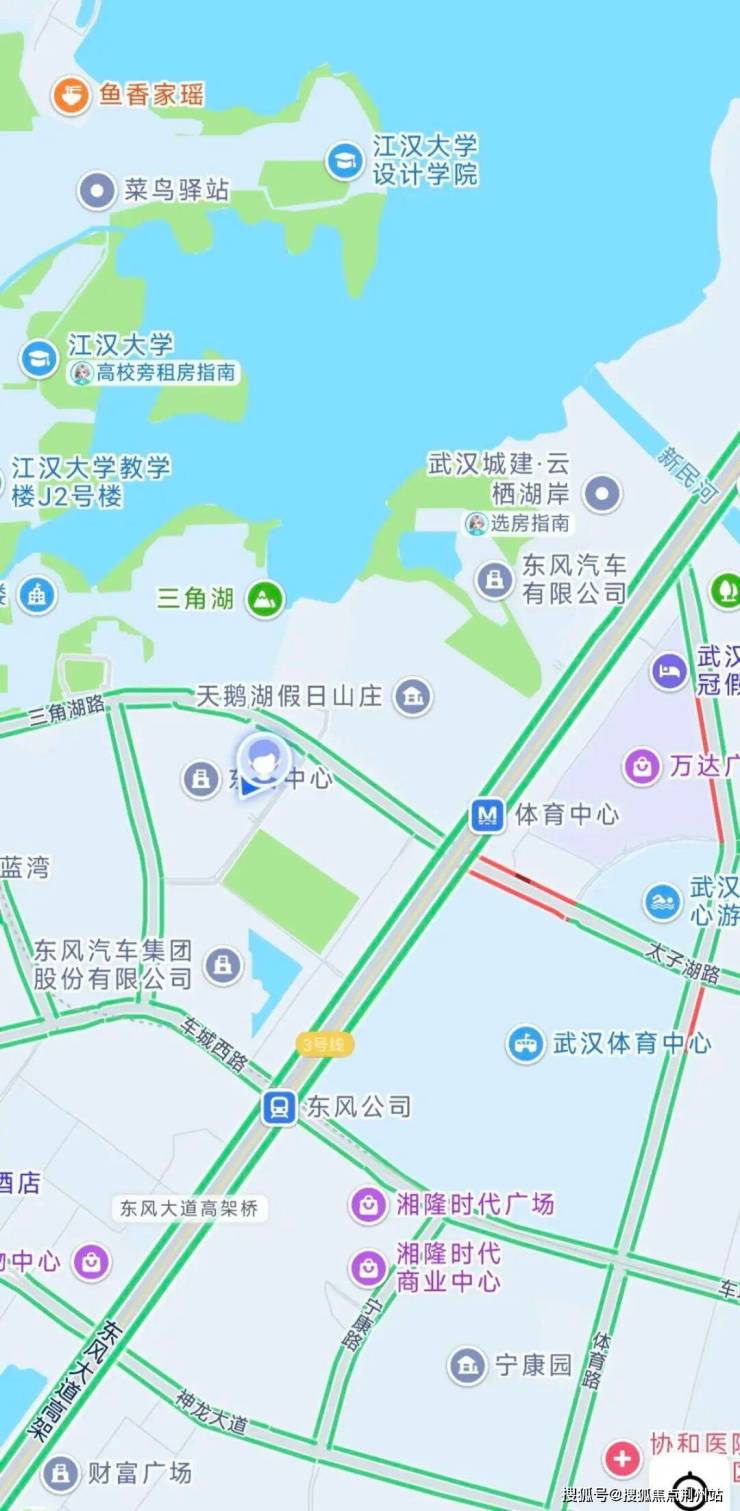Select the 江汉大学 school marker
This screenshot has width=740, height=1511.
pos(39,359)
